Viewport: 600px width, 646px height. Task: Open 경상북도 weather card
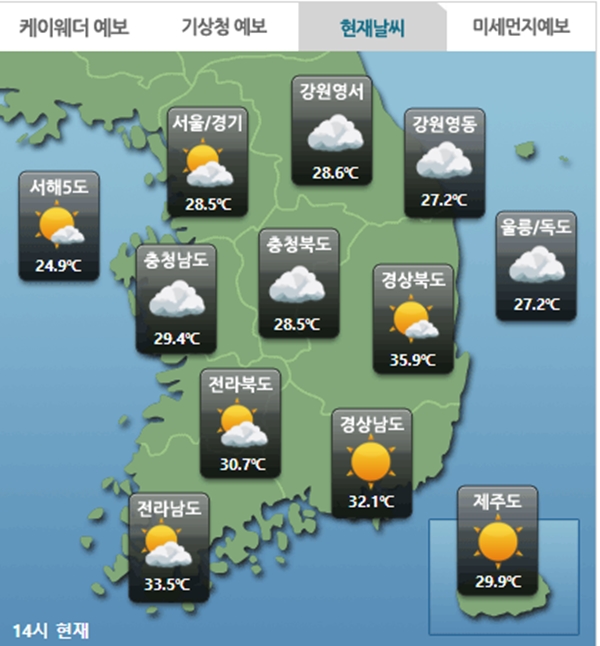coord(414,318)
